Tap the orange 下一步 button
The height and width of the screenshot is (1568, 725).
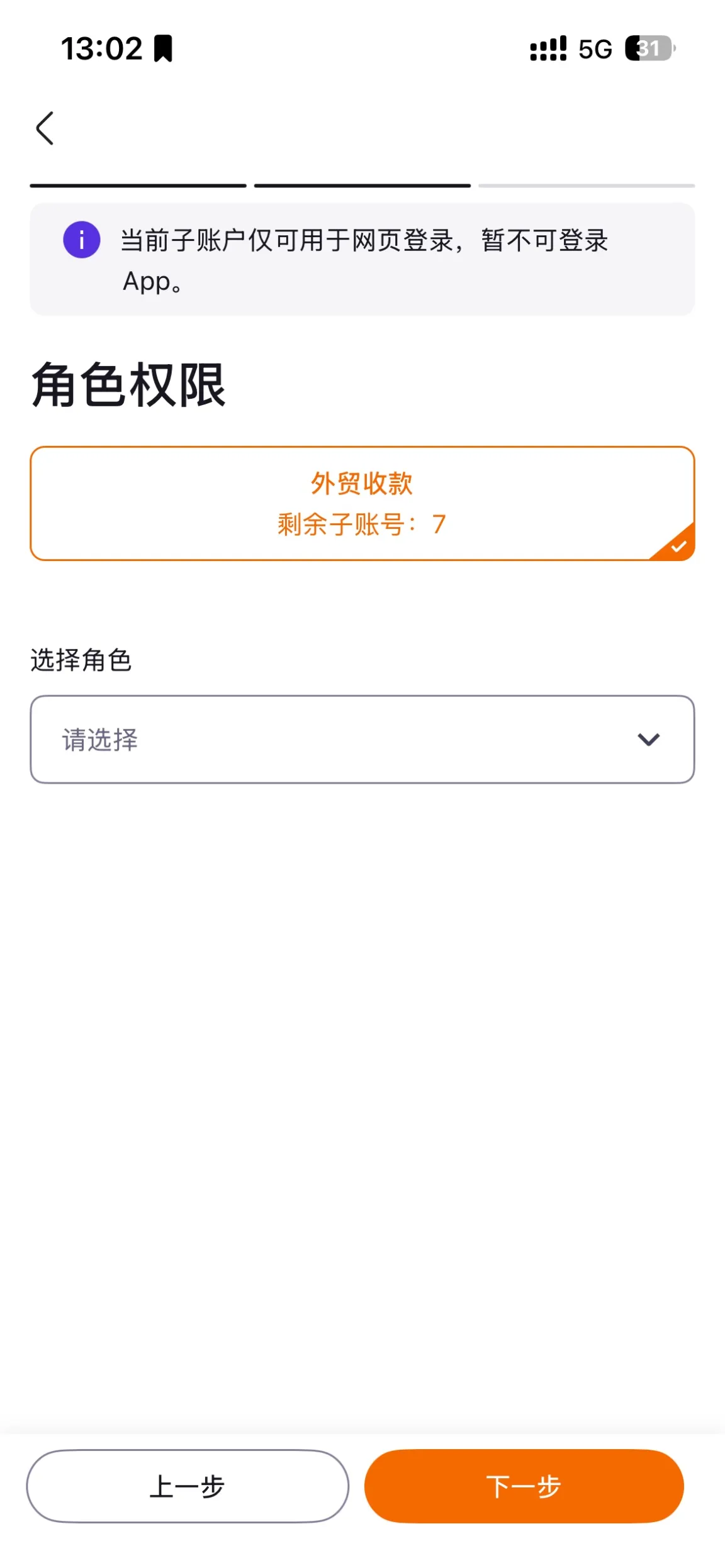point(526,1486)
